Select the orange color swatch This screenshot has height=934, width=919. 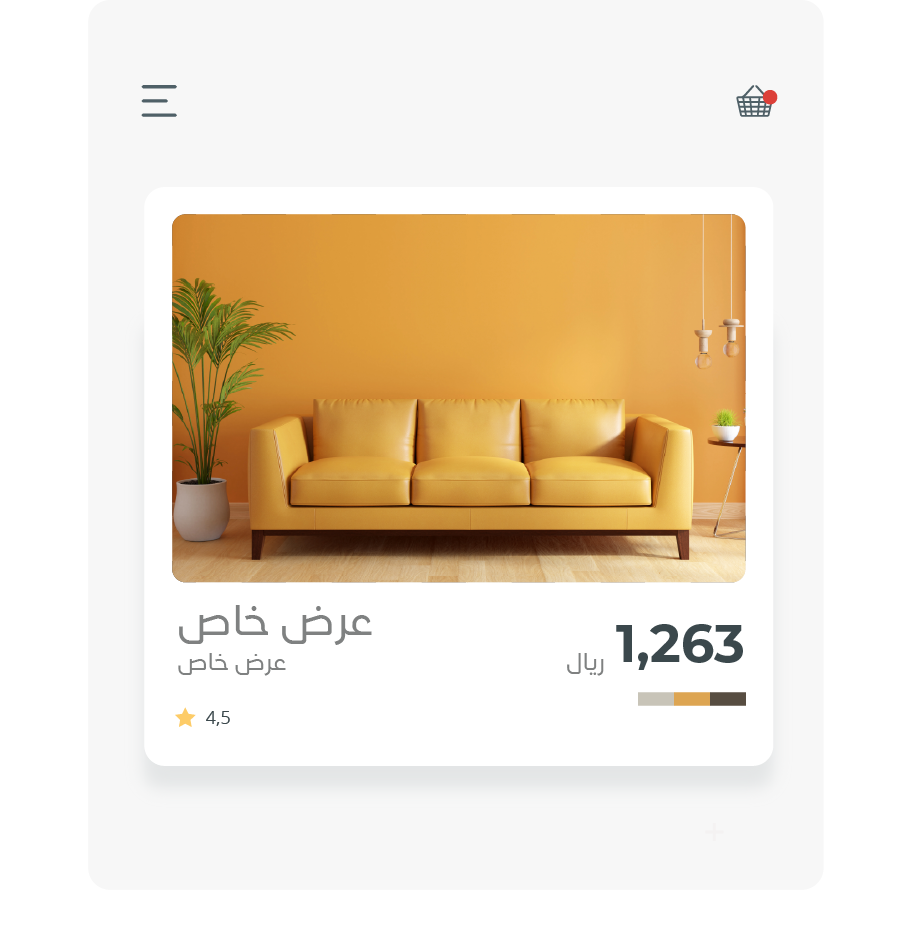(x=692, y=699)
